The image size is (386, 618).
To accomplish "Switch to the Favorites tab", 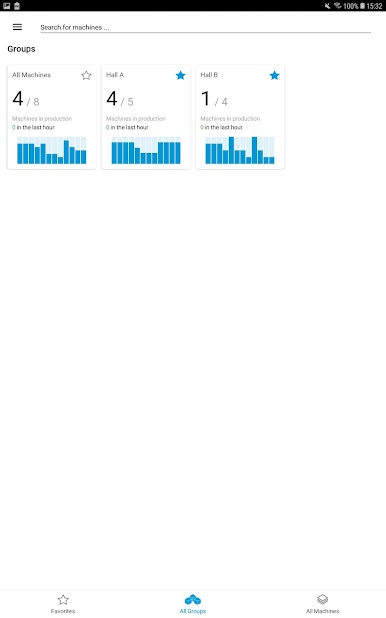I will [63, 604].
